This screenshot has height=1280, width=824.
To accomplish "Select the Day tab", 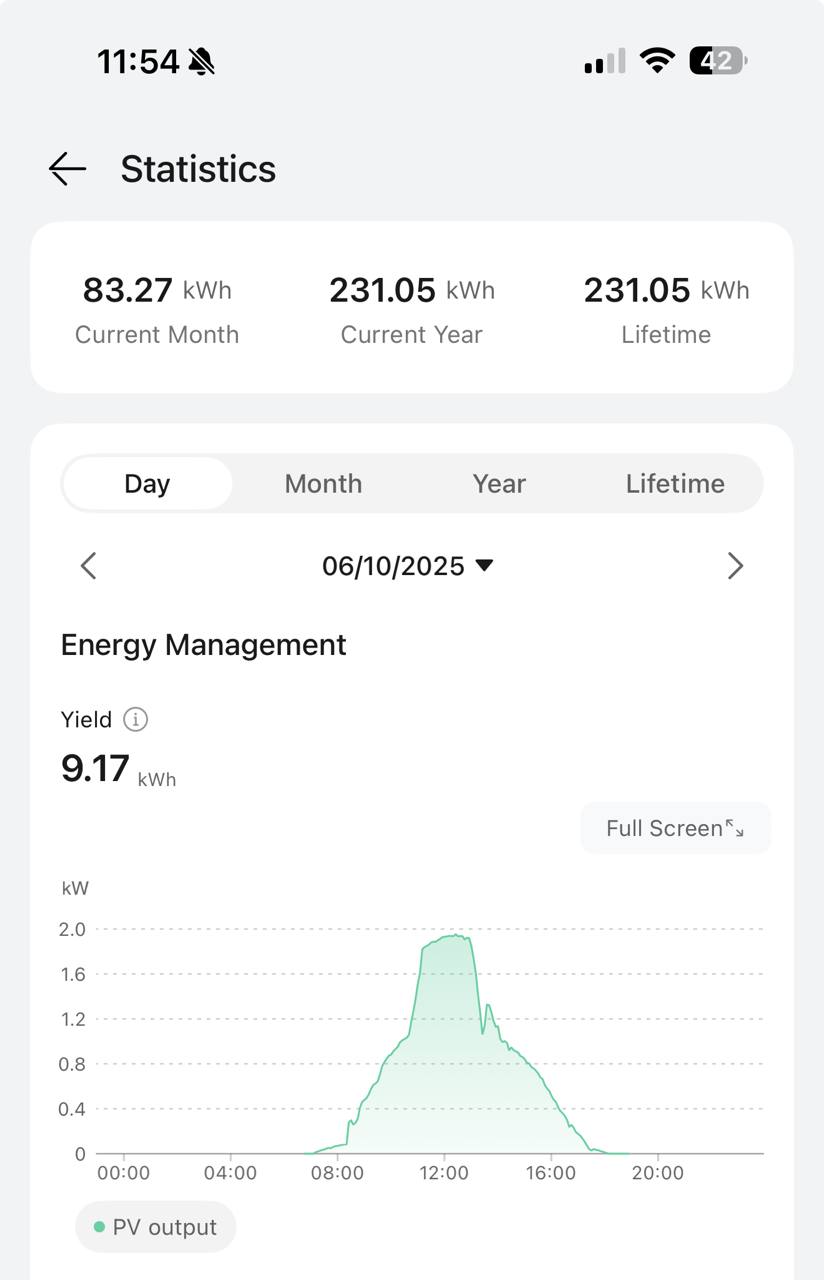I will coord(147,484).
